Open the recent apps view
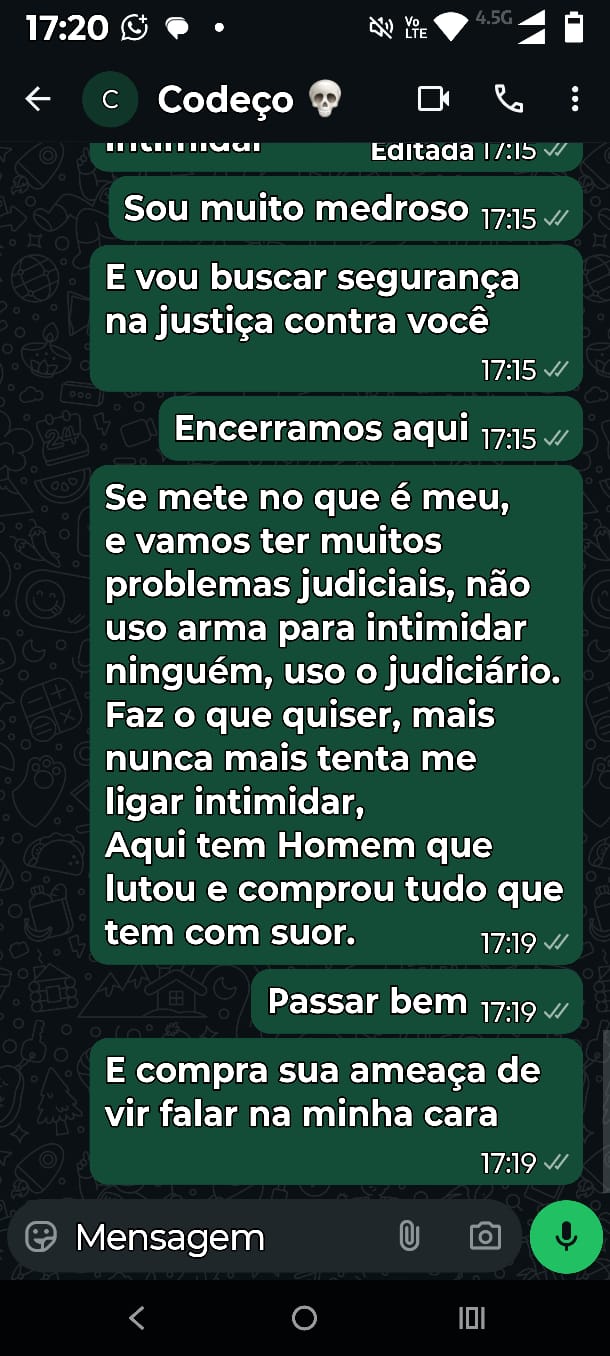The width and height of the screenshot is (610, 1356). click(x=471, y=1318)
